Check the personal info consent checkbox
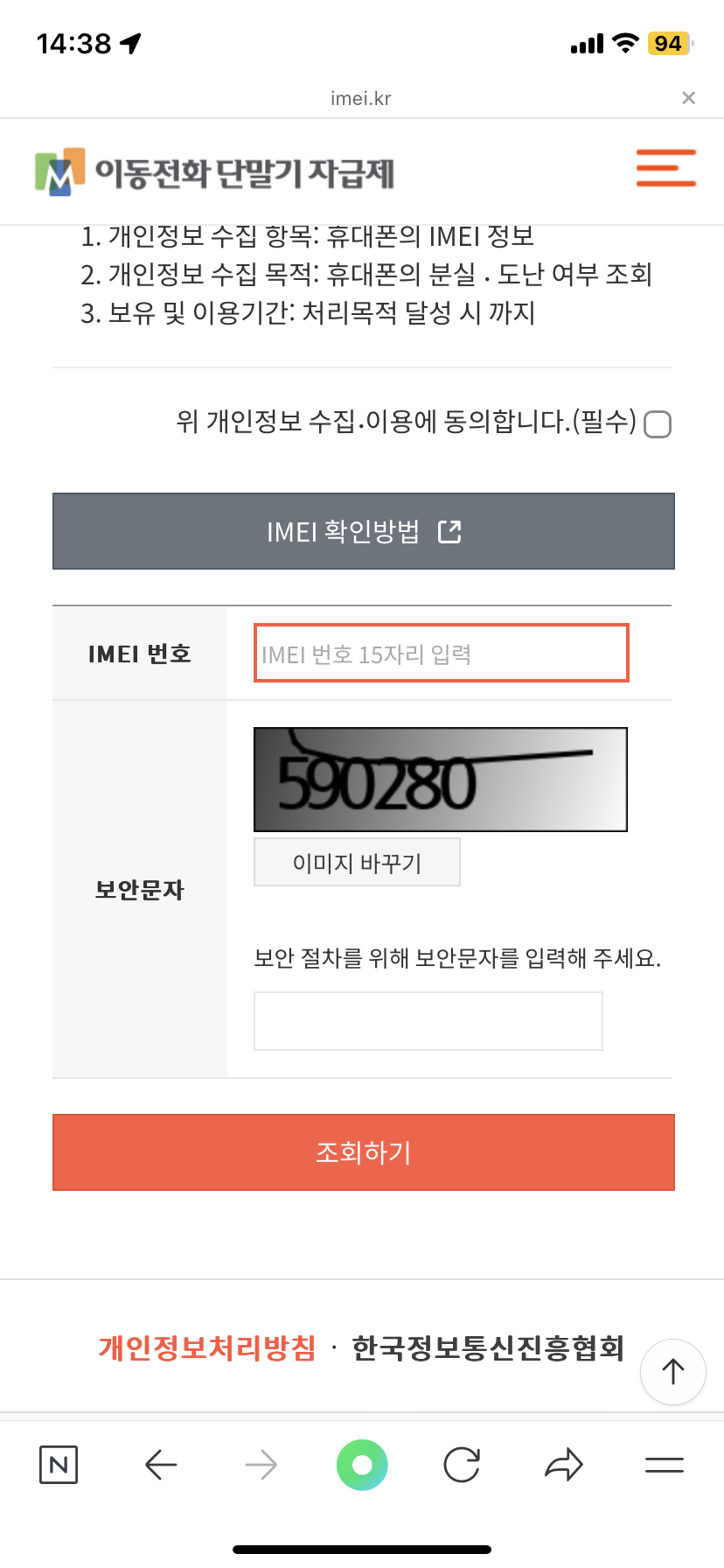724x1568 pixels. [x=657, y=424]
